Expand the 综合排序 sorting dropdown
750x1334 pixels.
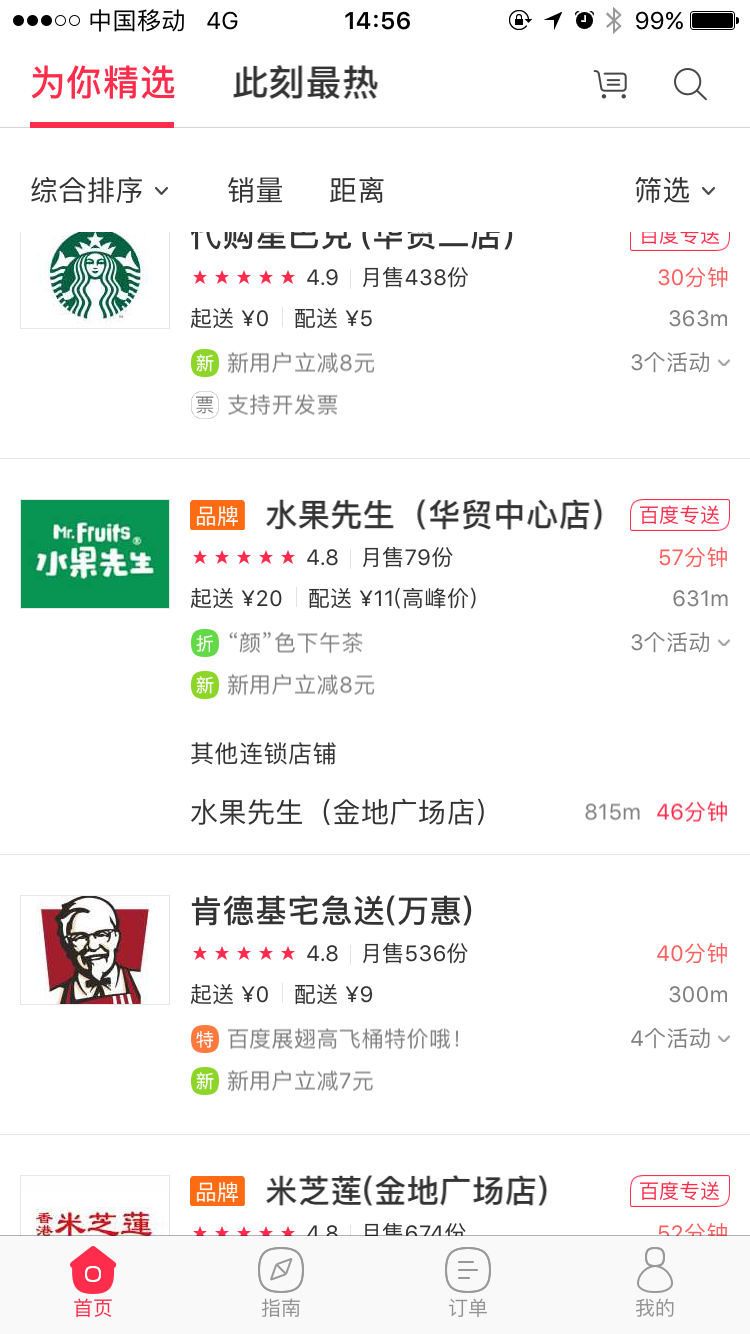click(100, 190)
